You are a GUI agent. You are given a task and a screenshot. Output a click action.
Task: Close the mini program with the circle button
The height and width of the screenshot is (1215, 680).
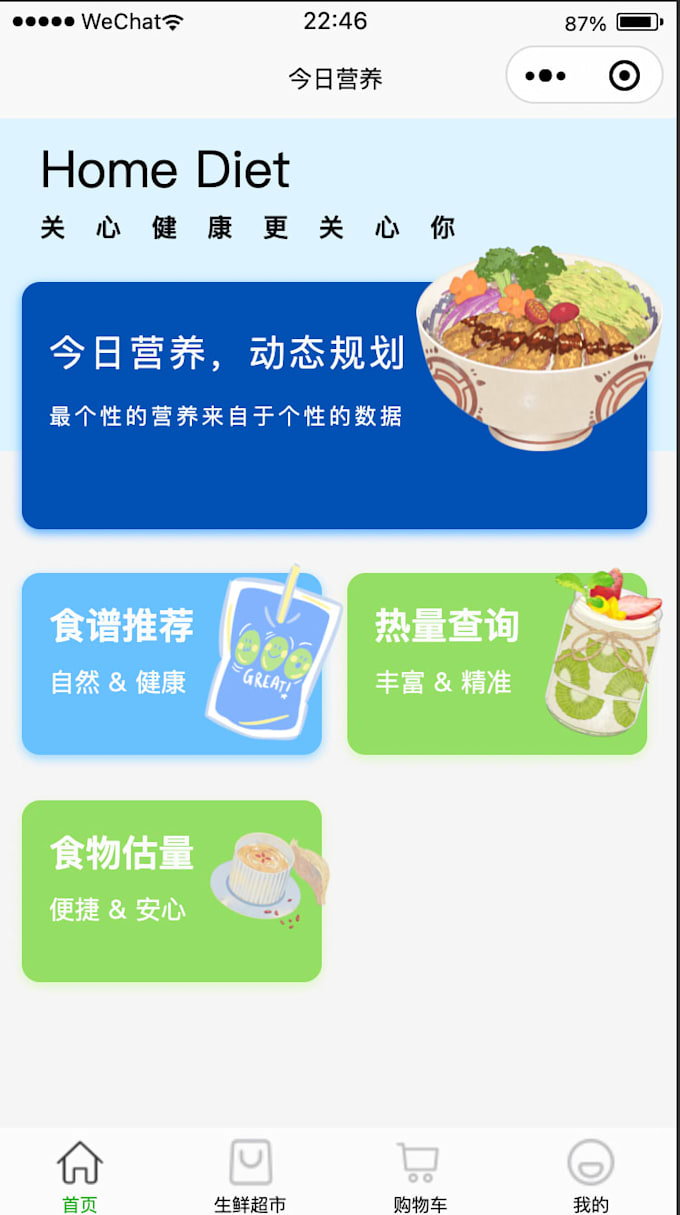624,76
